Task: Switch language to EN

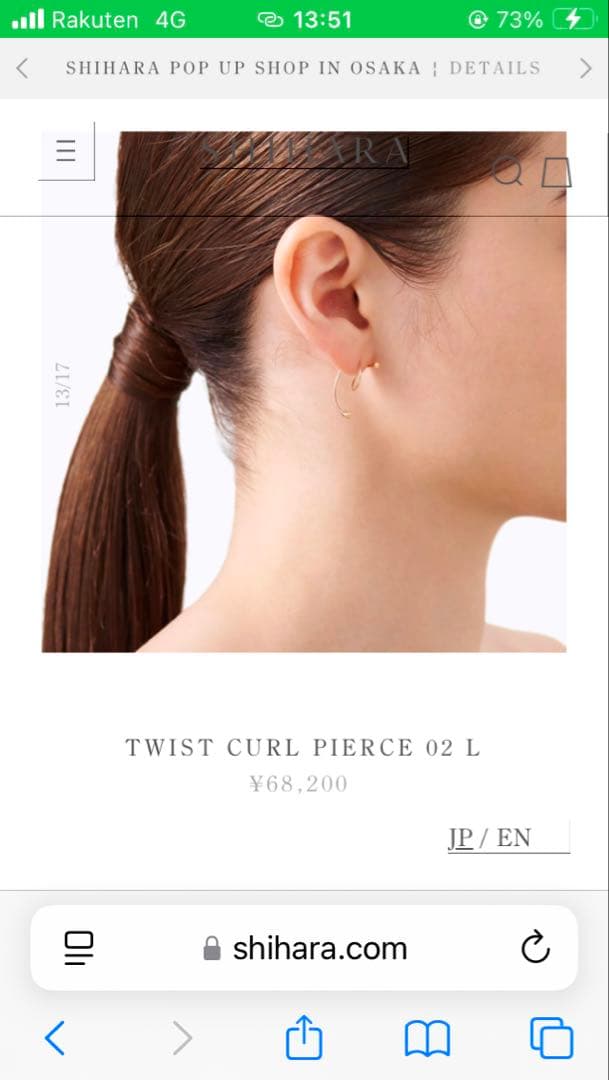Action: (514, 838)
